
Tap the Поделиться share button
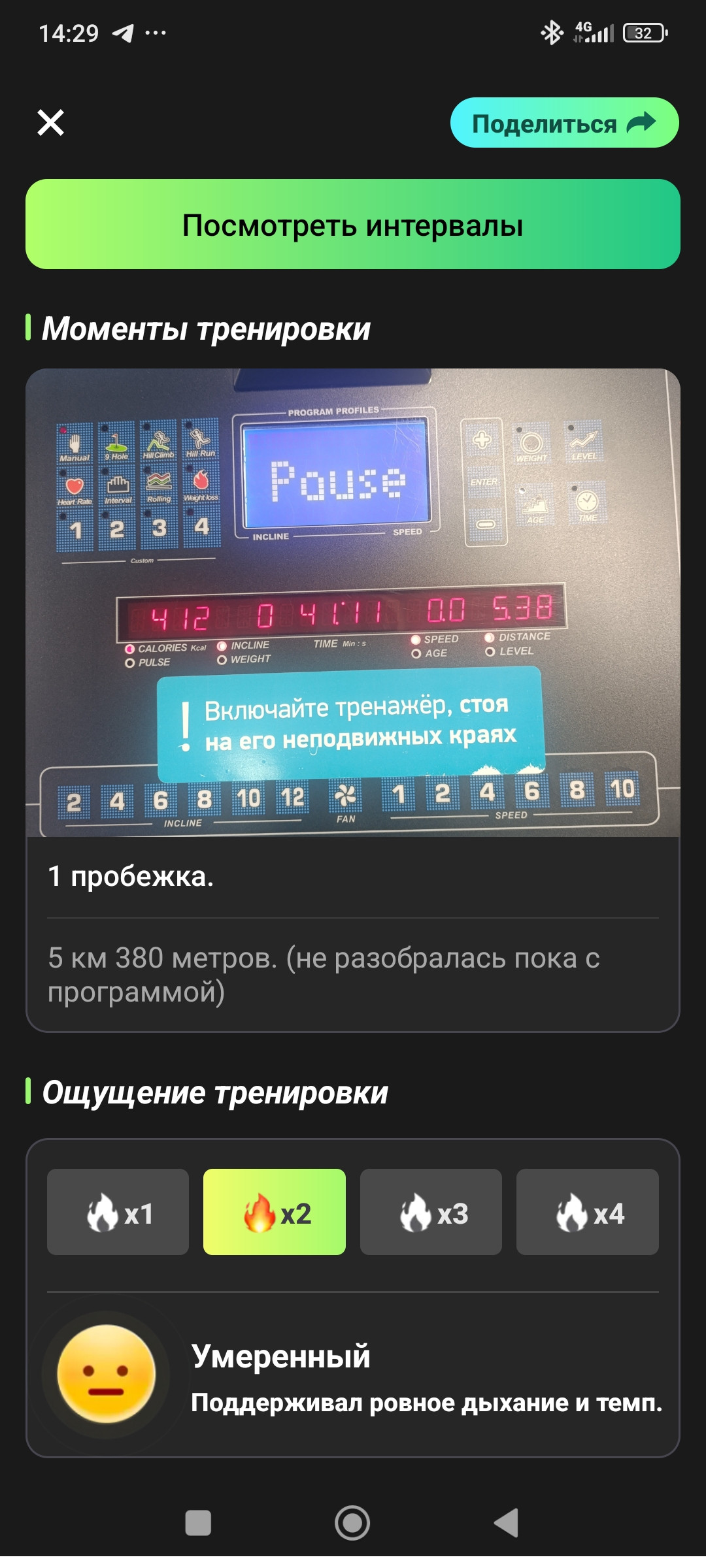click(564, 123)
